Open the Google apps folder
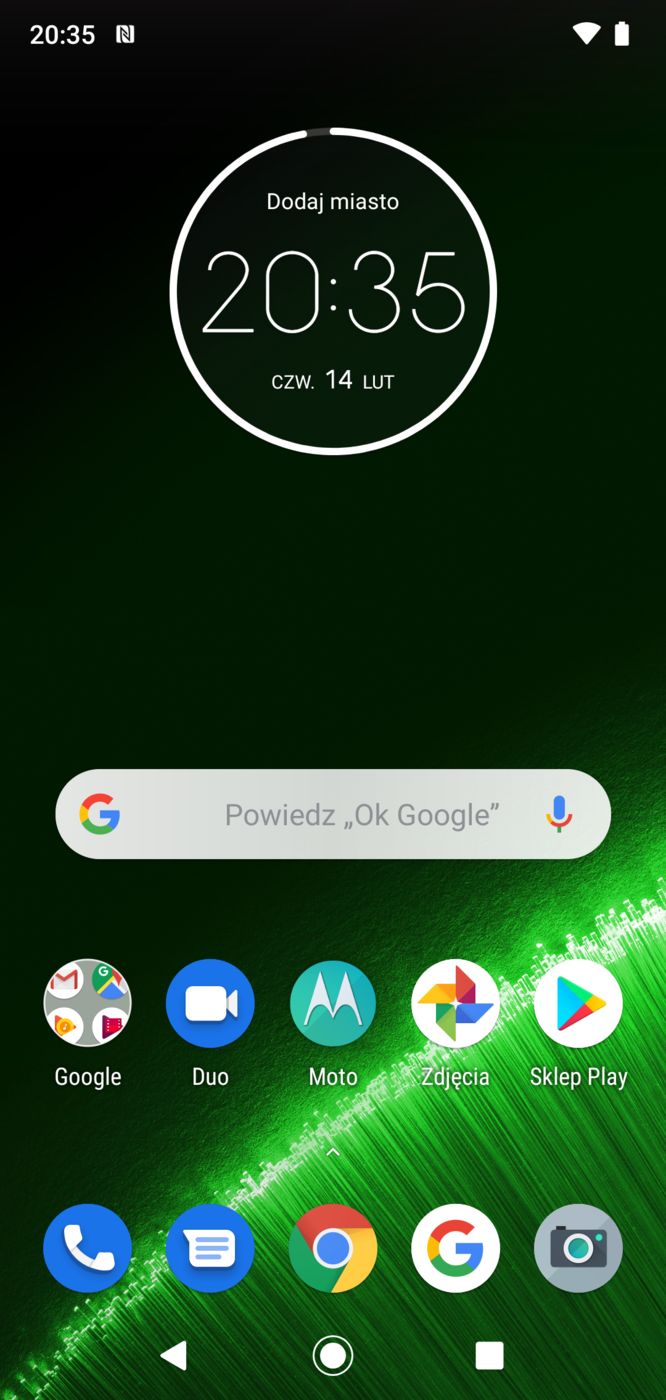 coord(88,1003)
